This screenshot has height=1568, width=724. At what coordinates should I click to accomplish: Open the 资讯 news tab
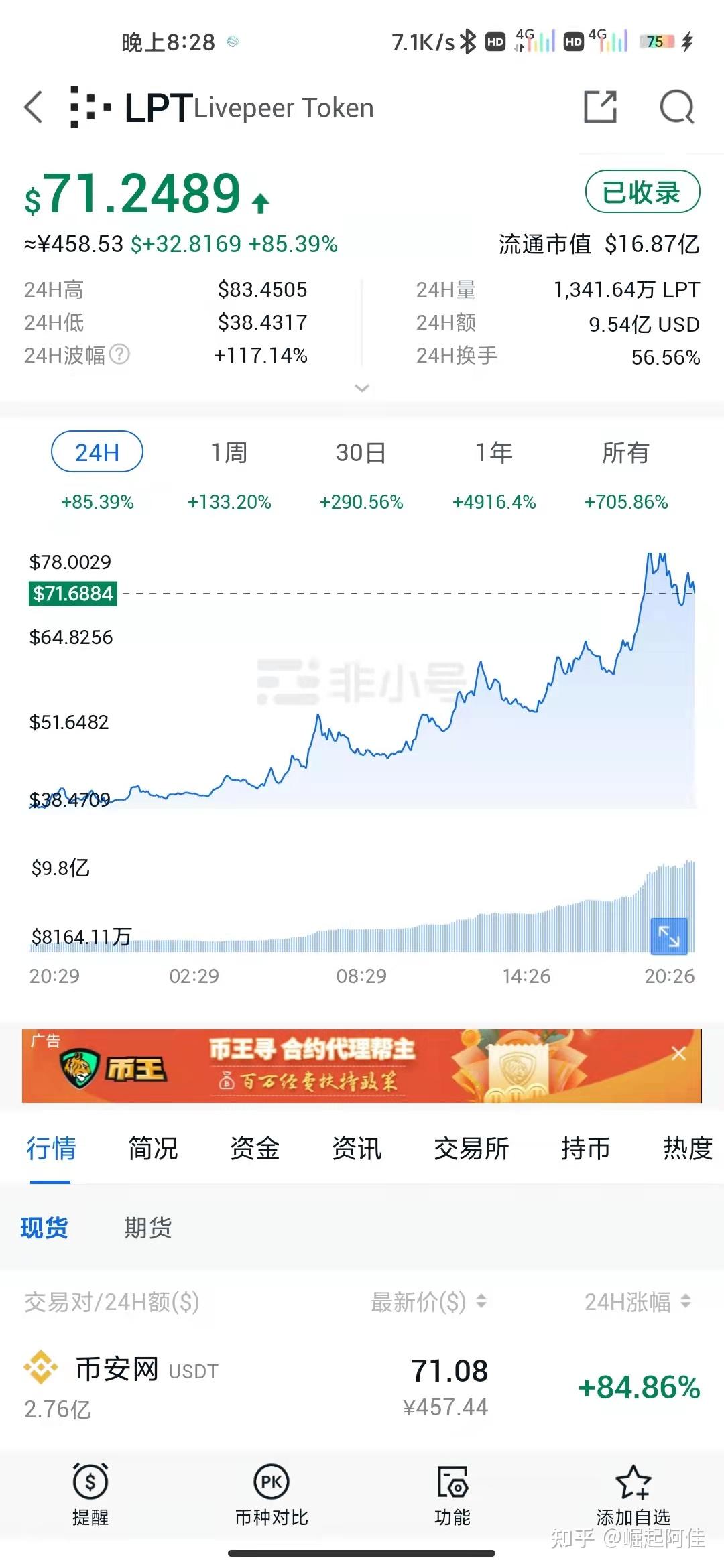point(356,1149)
